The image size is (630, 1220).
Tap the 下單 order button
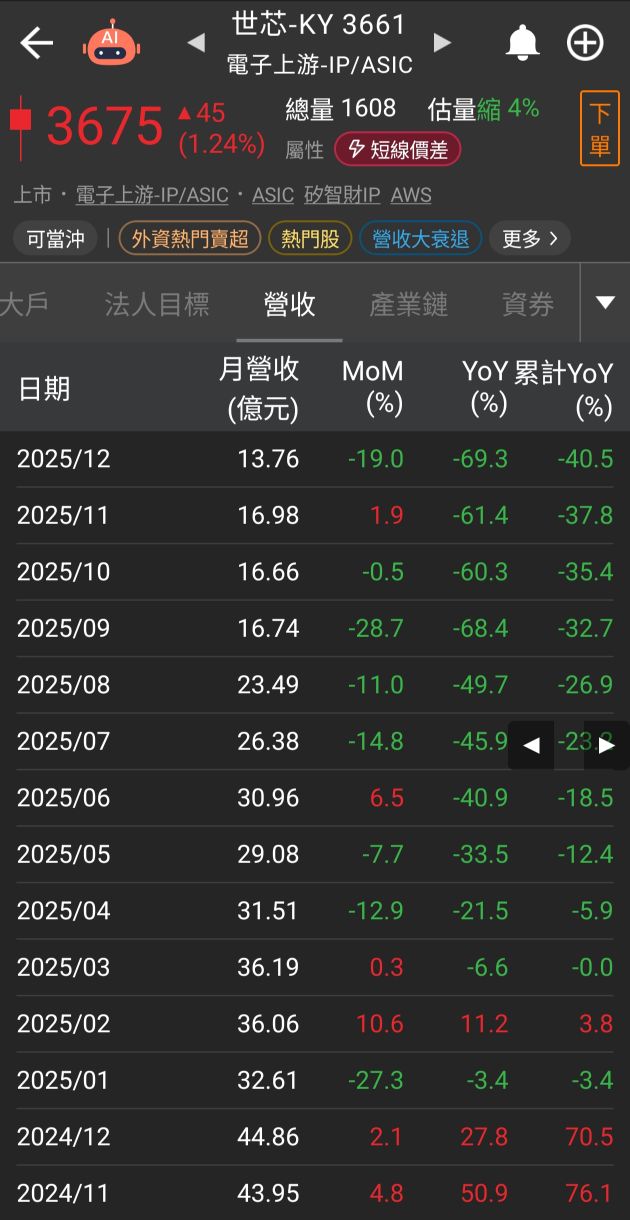[599, 128]
